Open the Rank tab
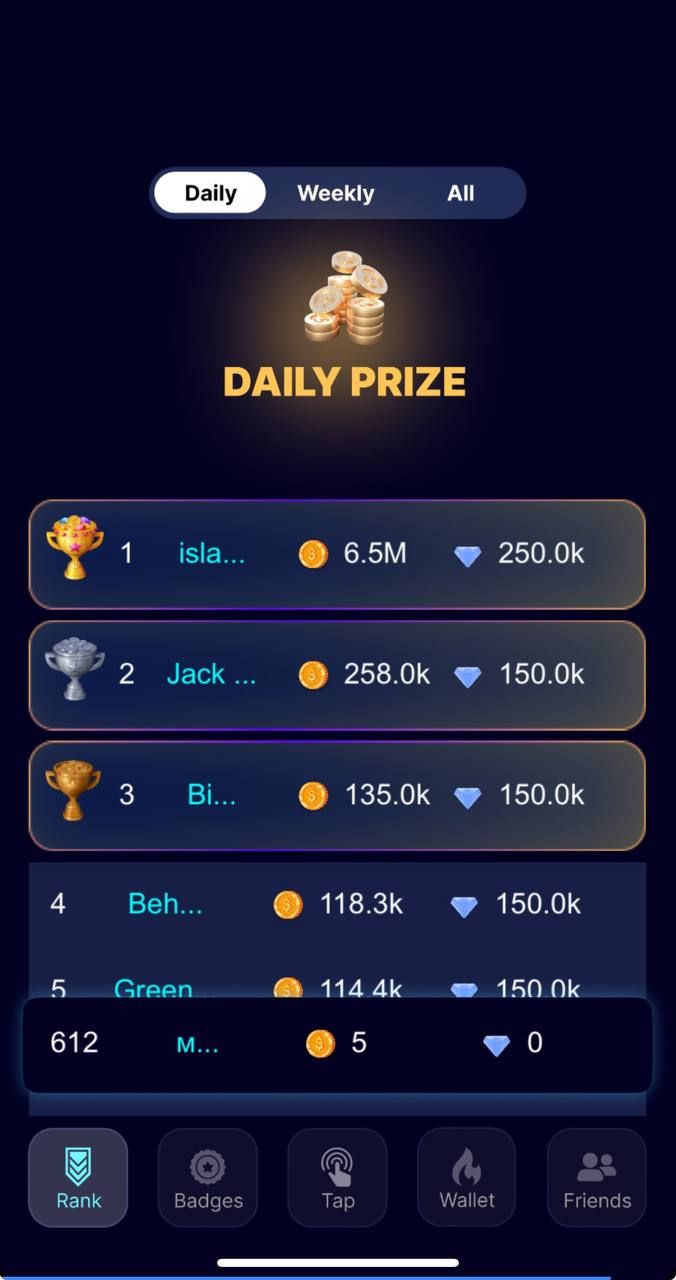The height and width of the screenshot is (1280, 676). pyautogui.click(x=78, y=1177)
